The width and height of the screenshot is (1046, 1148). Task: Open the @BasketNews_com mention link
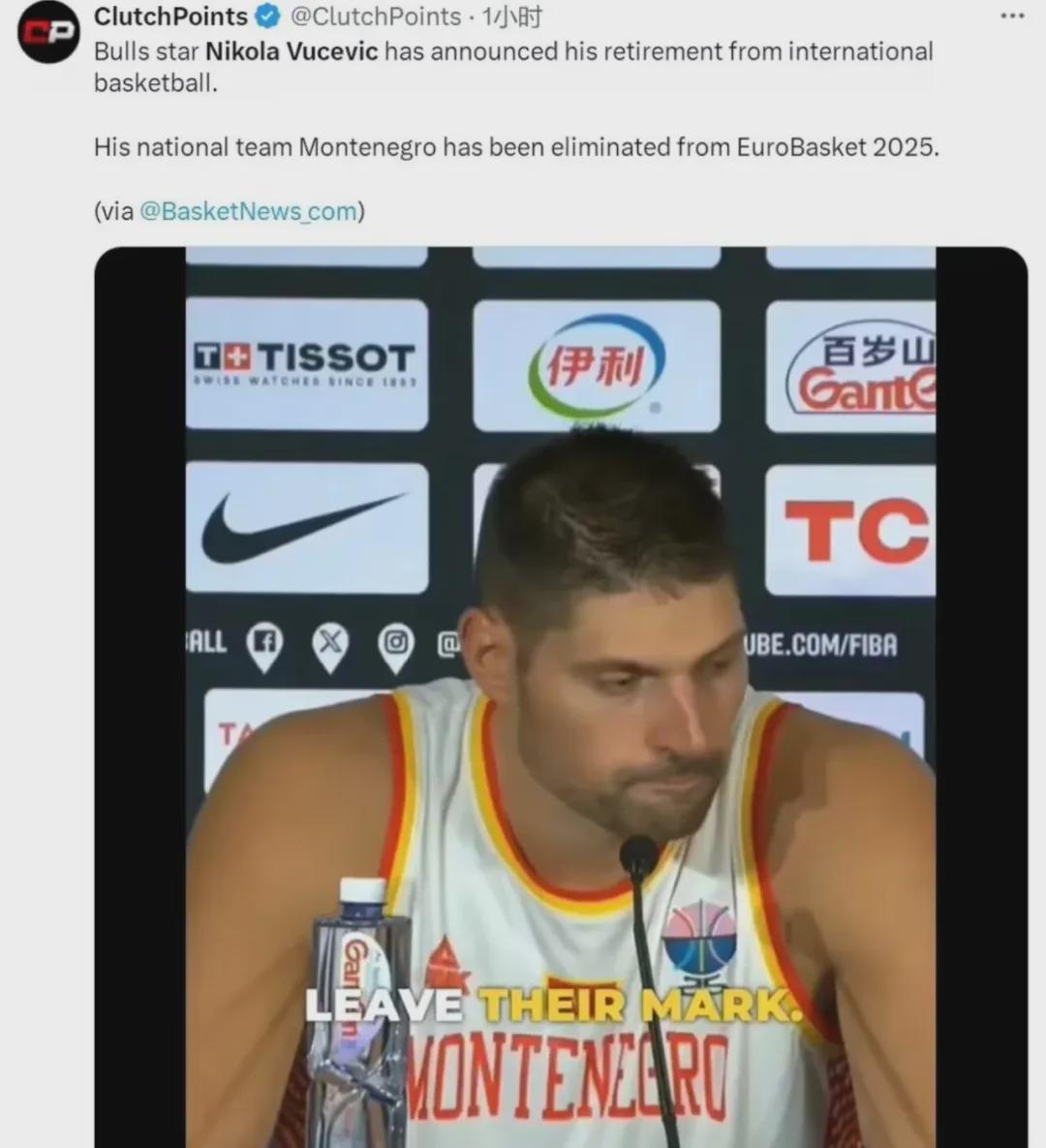[248, 211]
